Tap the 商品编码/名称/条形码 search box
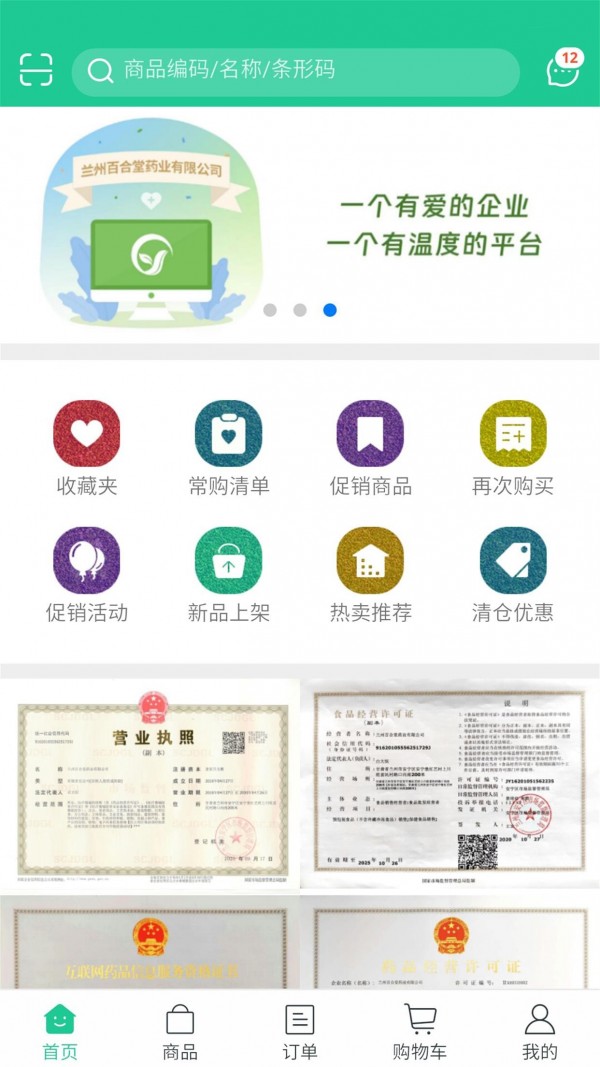This screenshot has width=600, height=1067. [x=295, y=71]
